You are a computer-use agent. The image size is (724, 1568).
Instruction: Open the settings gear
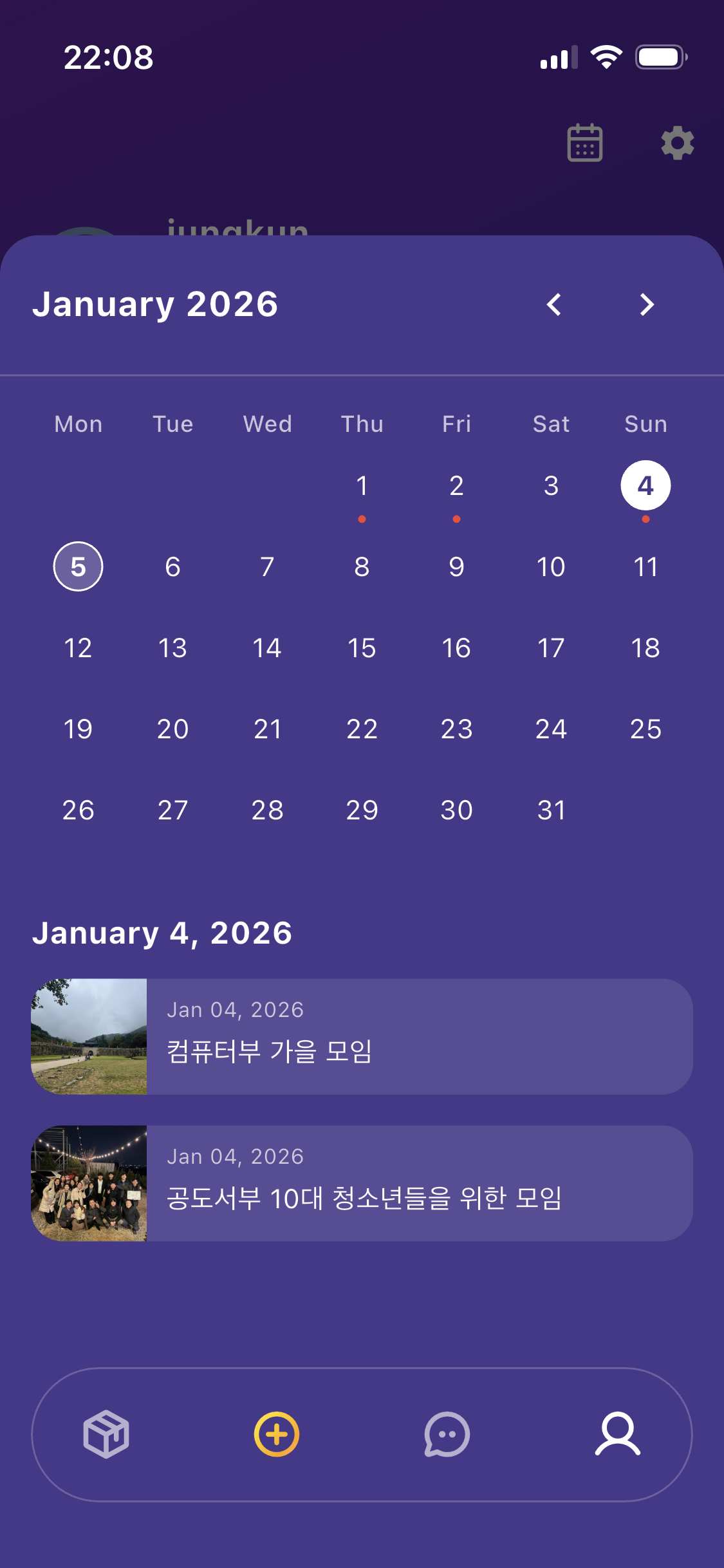point(677,144)
